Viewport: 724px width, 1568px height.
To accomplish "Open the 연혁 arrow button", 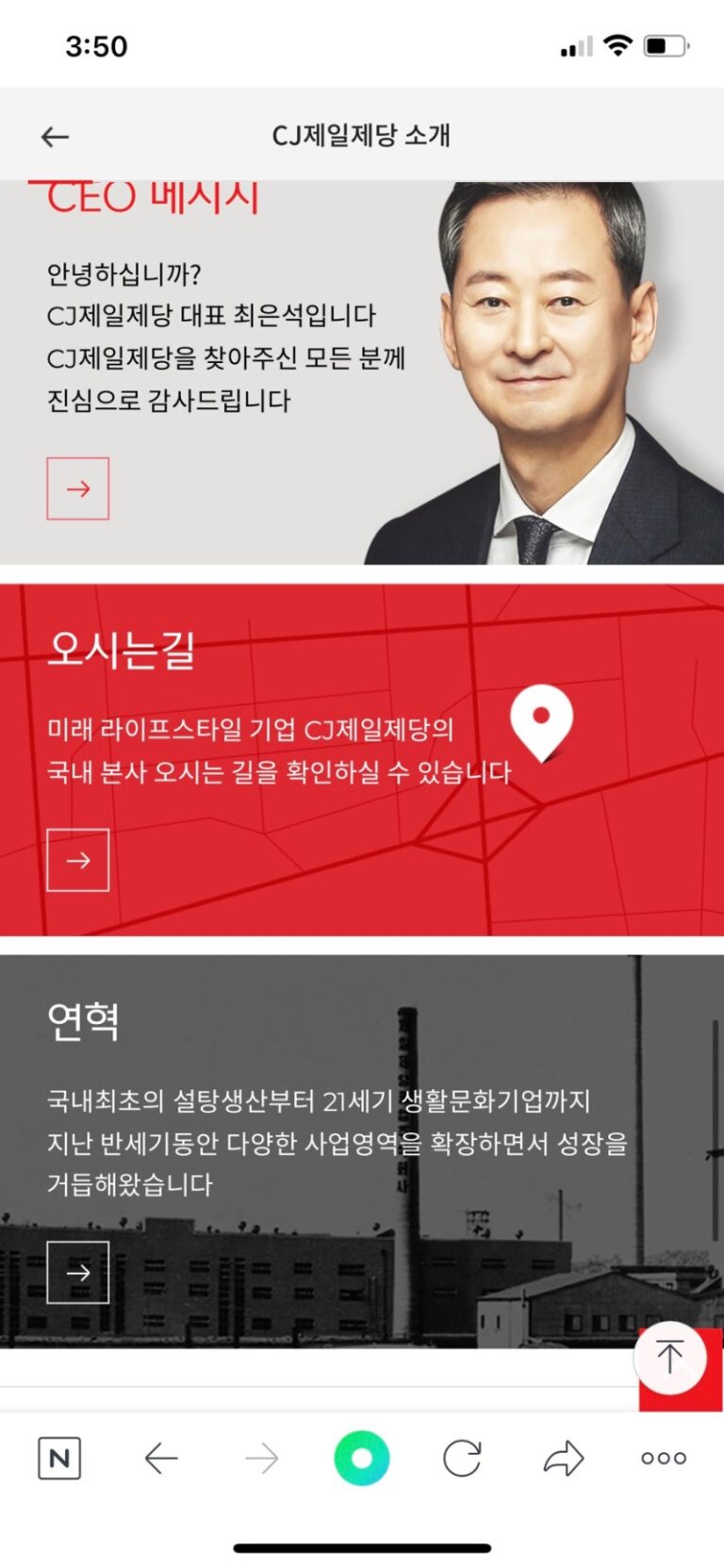I will tap(78, 1272).
